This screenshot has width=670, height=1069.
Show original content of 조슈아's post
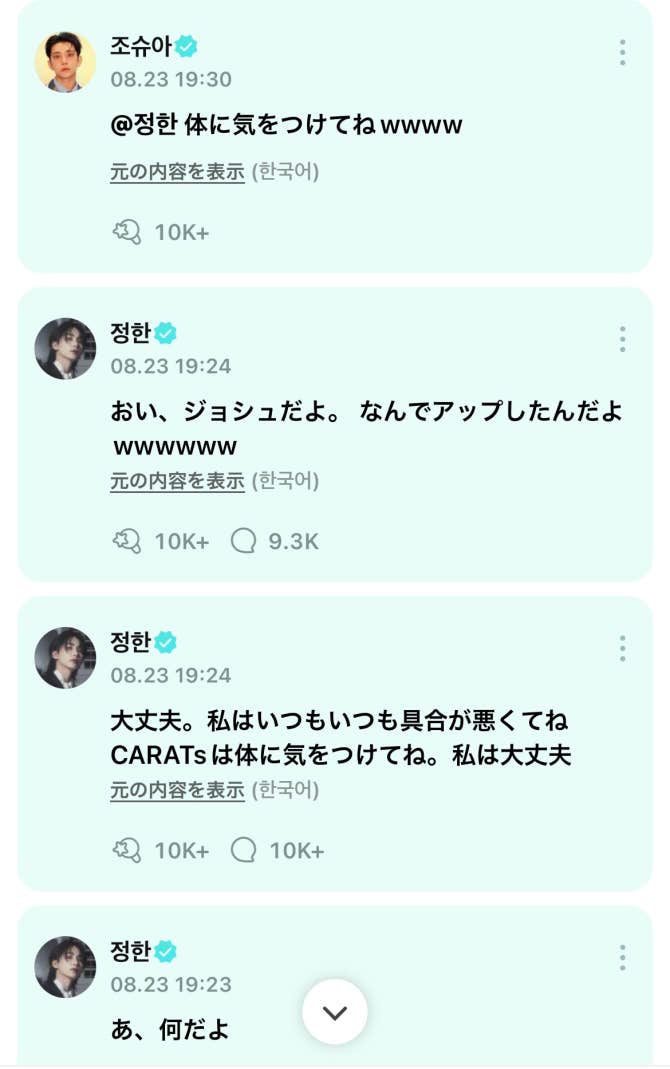177,172
